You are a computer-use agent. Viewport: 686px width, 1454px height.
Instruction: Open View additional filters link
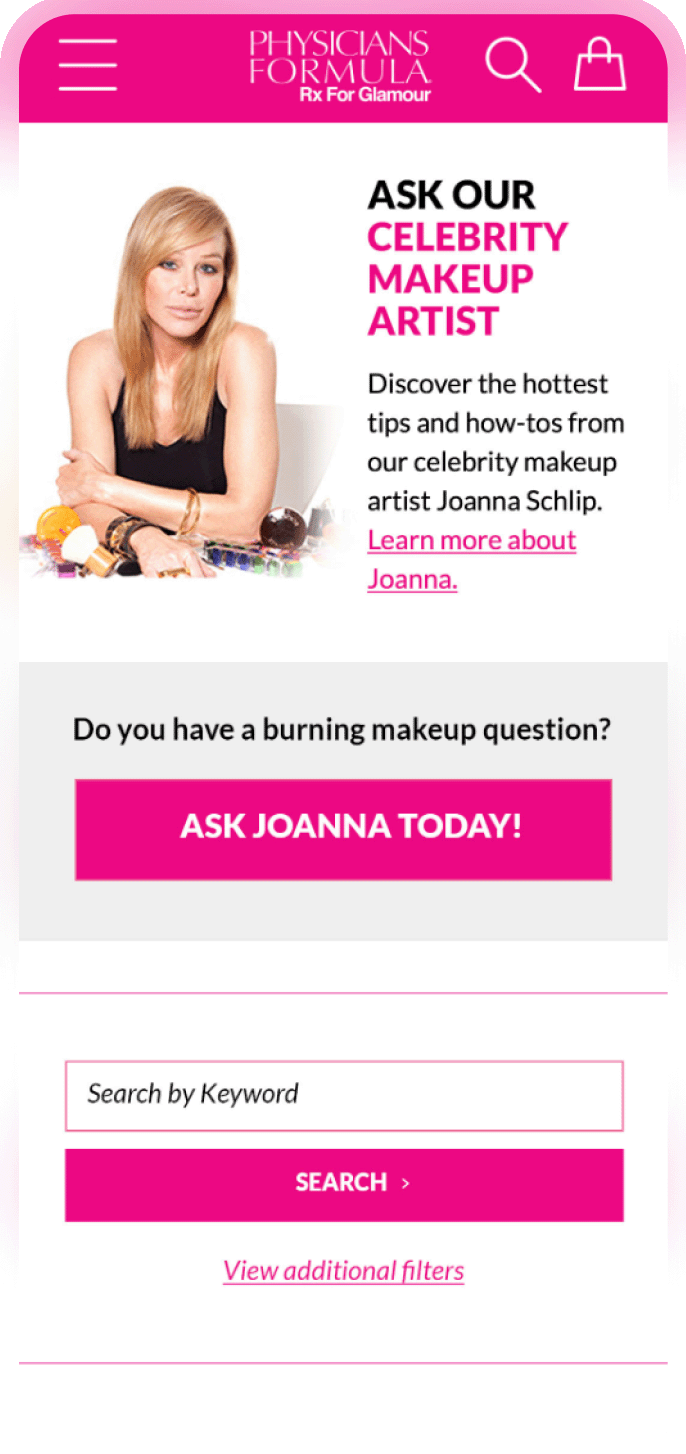[343, 1271]
